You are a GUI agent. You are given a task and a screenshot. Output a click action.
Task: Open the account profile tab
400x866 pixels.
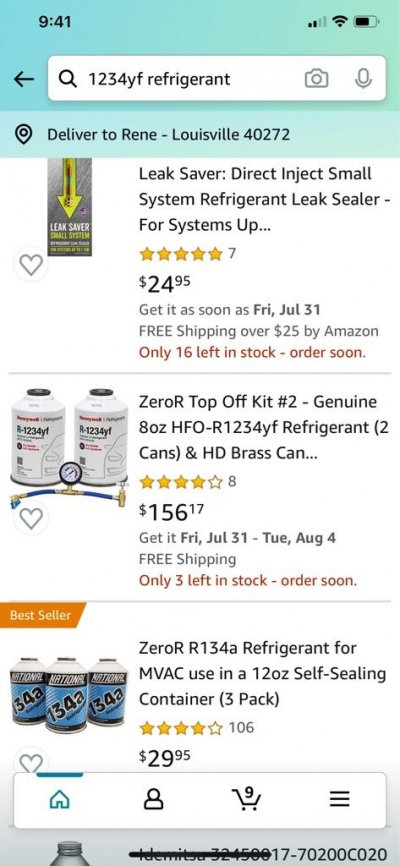(153, 799)
